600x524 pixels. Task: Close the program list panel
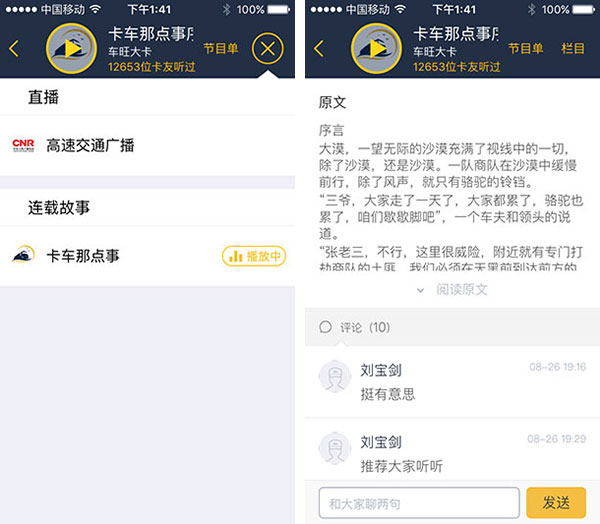[268, 48]
